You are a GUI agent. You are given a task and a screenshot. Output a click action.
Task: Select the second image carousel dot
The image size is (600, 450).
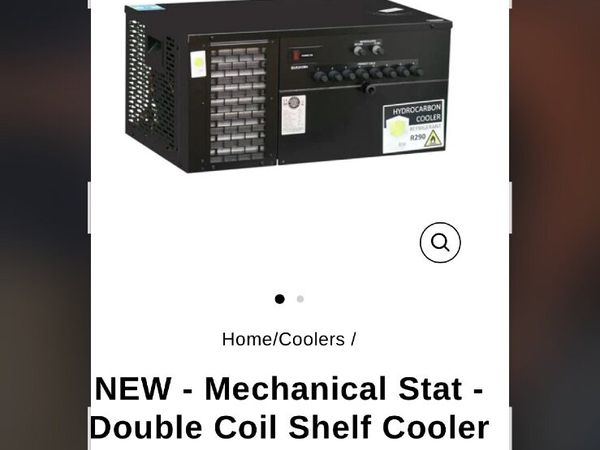(x=300, y=299)
